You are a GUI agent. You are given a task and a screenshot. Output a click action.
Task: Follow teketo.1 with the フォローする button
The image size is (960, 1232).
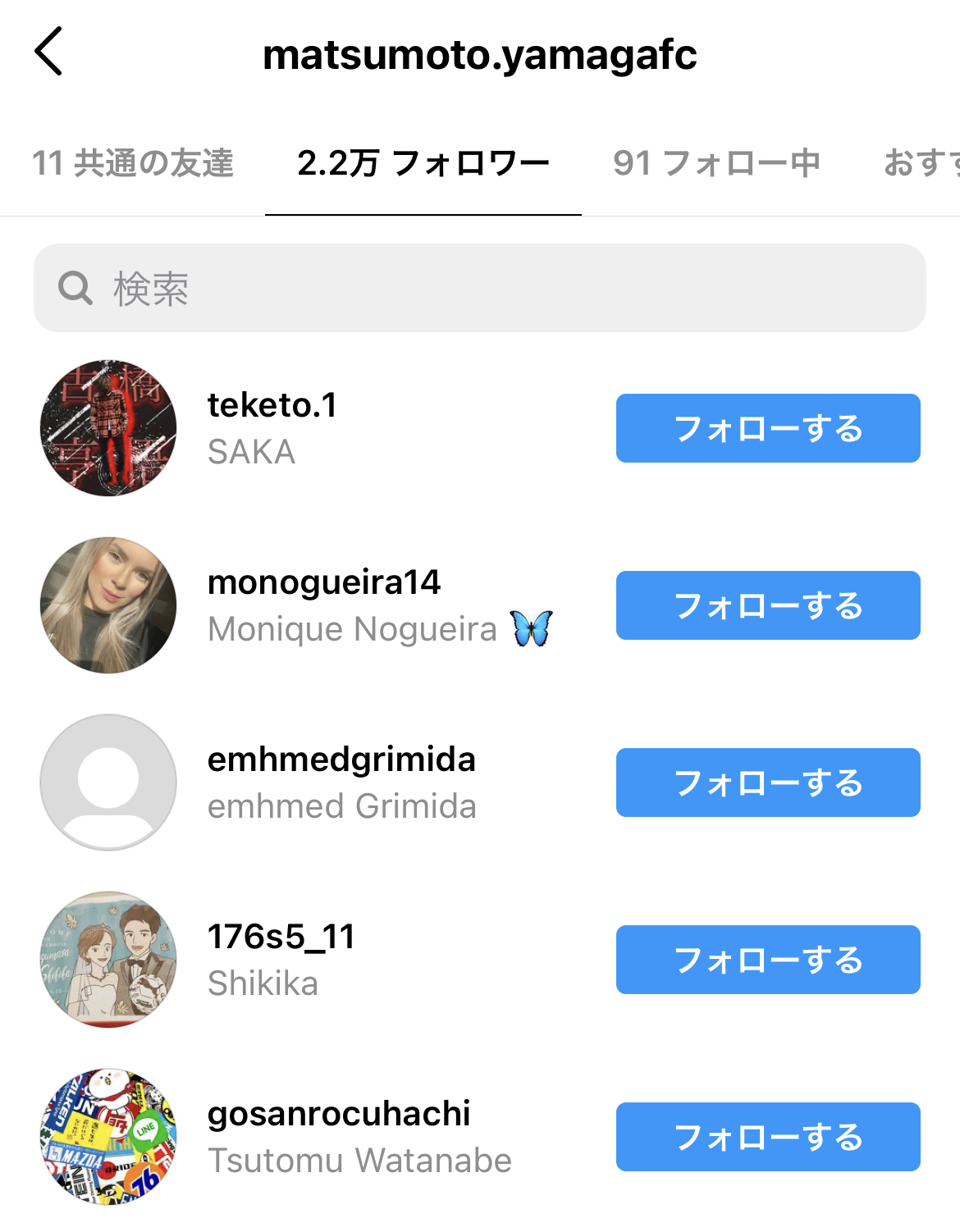(x=768, y=428)
